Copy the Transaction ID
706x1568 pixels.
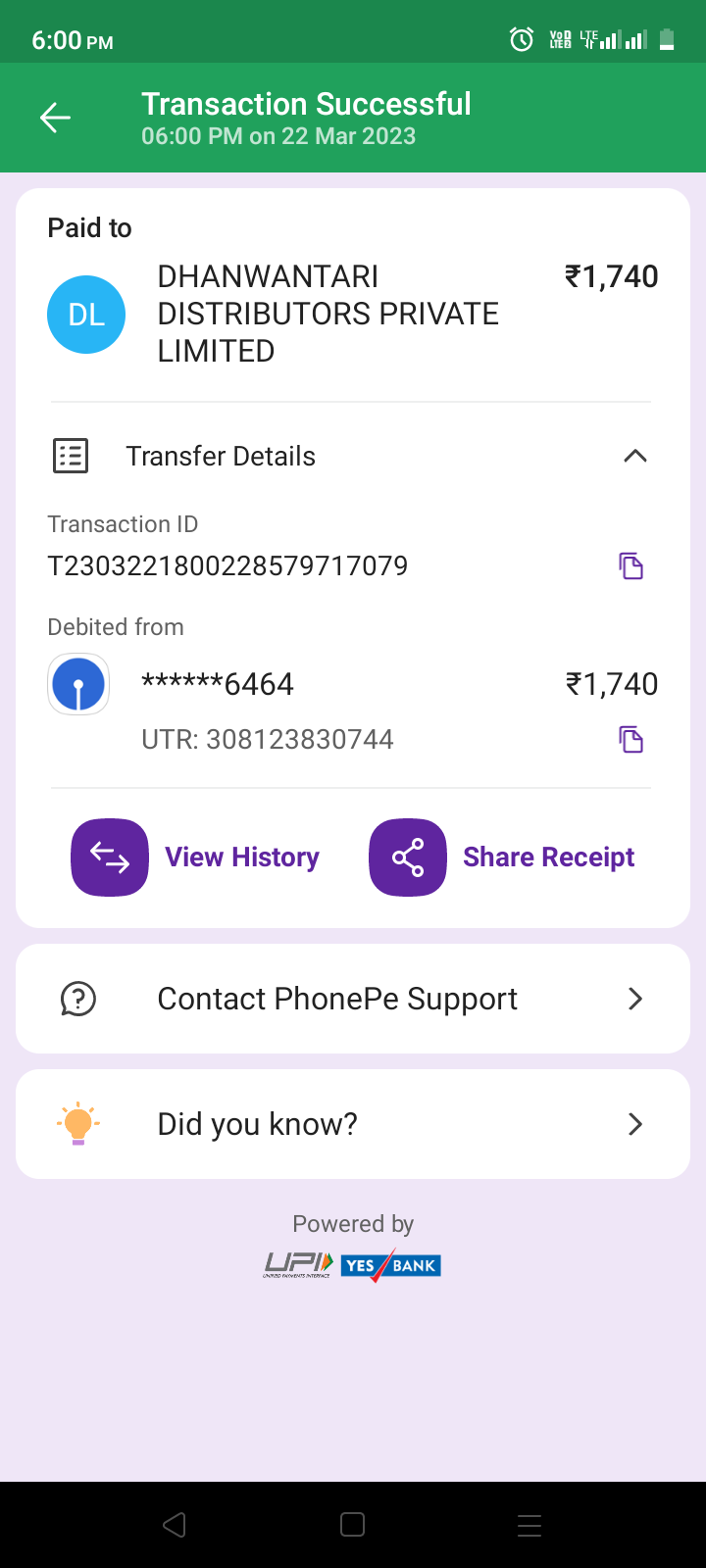[630, 565]
